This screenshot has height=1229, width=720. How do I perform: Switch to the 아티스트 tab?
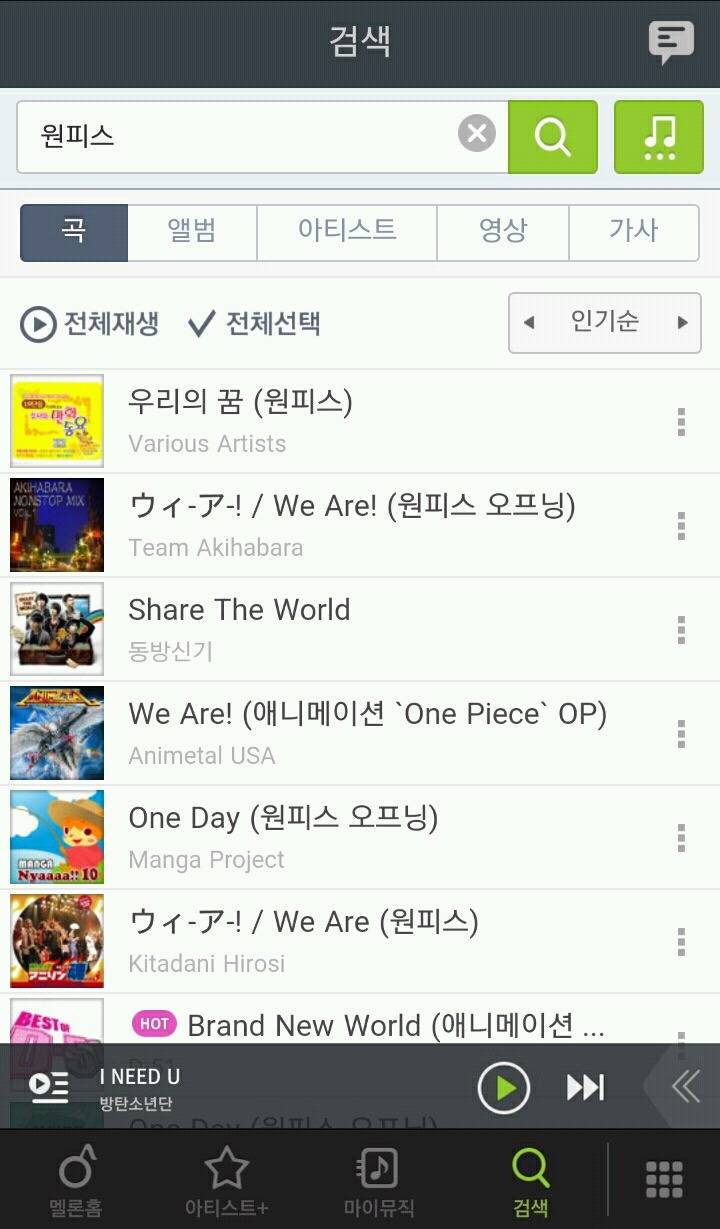click(x=347, y=232)
